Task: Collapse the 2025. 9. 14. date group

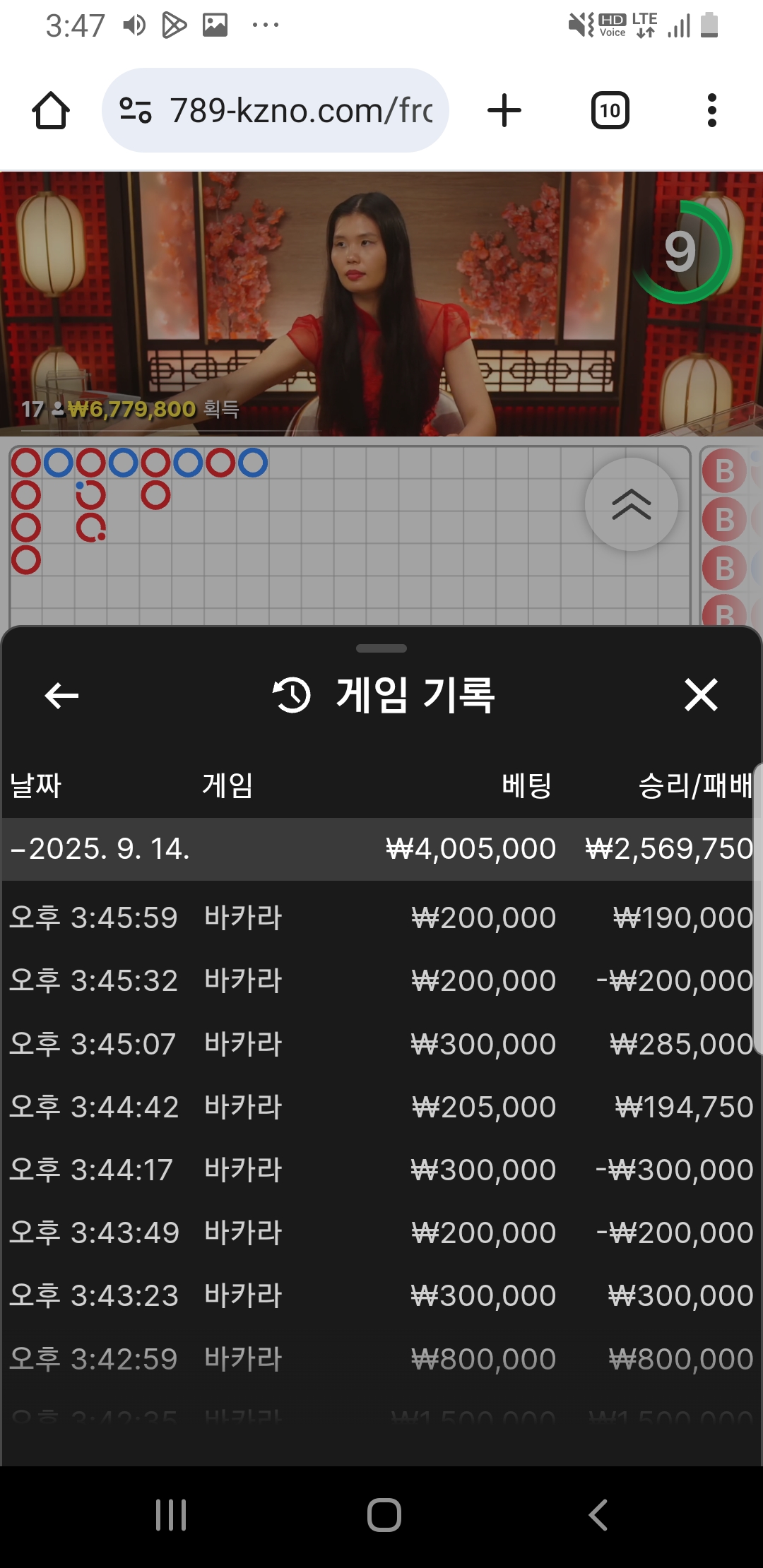Action: [x=99, y=849]
